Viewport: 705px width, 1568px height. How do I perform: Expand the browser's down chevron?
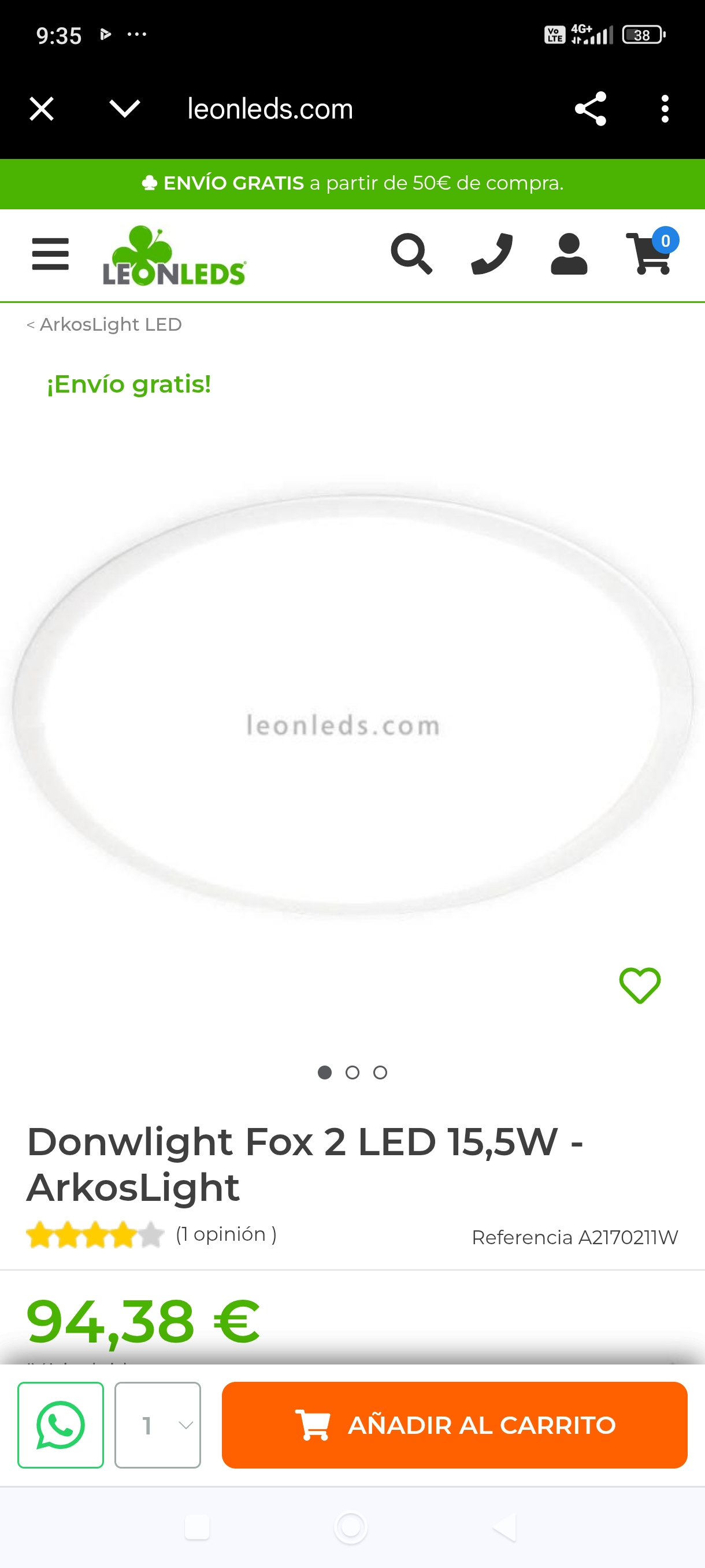pos(125,109)
